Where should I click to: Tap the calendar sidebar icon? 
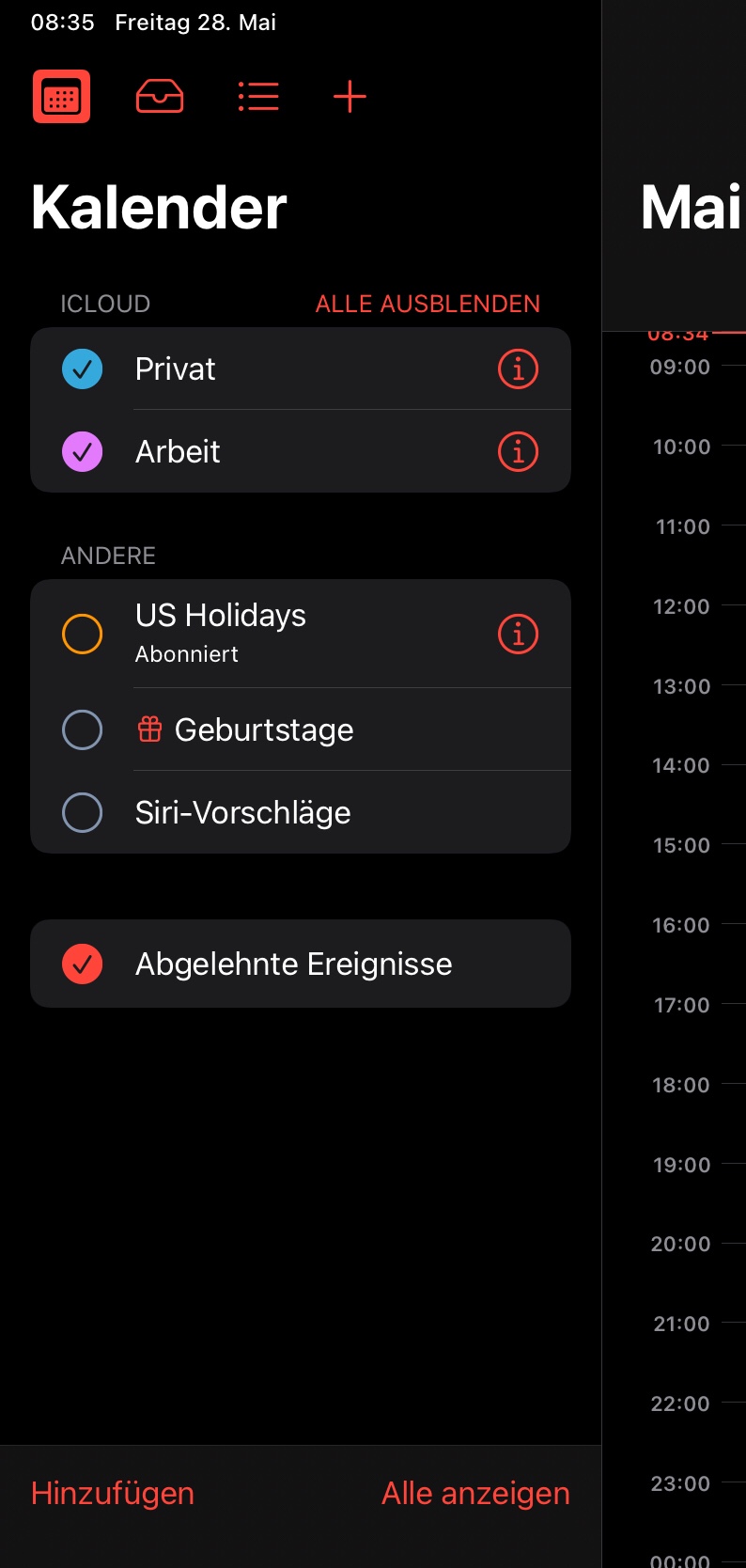coord(61,97)
